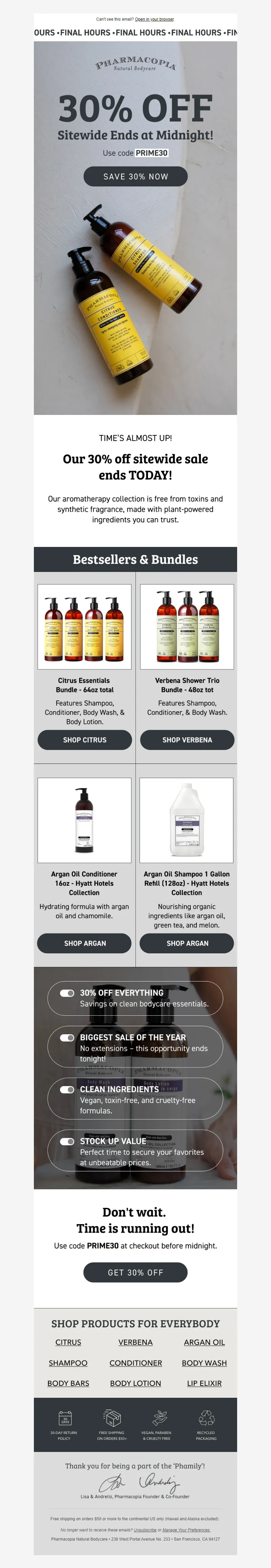Tap the SAVE 30% NOW button

pyautogui.click(x=135, y=177)
